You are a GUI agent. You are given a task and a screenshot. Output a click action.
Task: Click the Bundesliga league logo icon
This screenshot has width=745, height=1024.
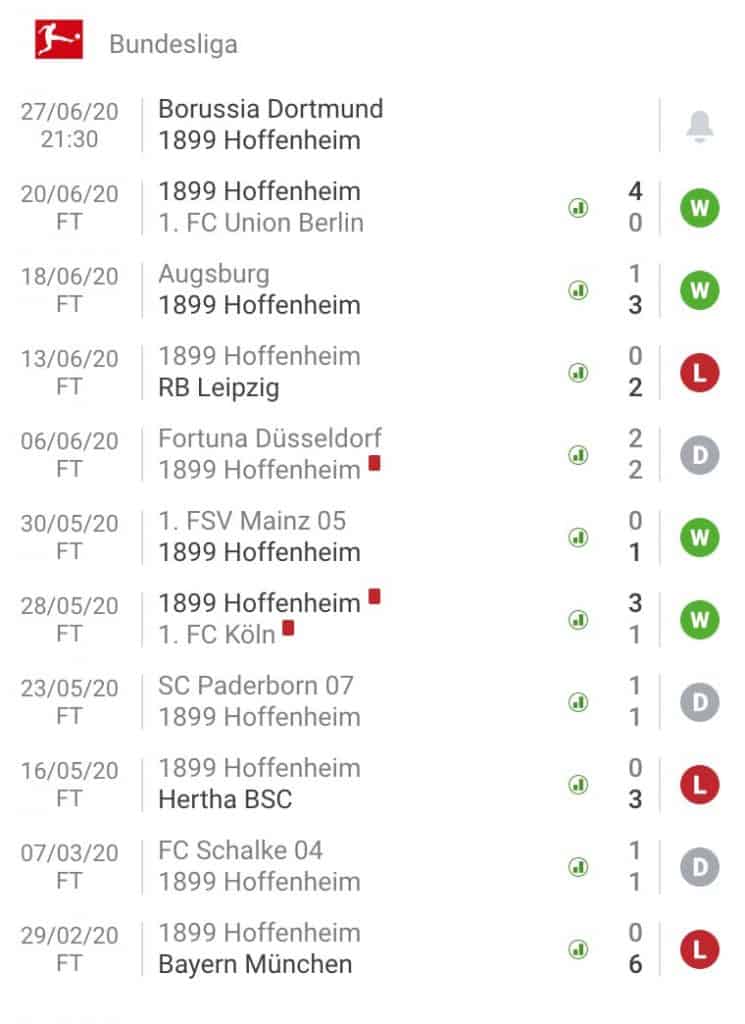57,39
